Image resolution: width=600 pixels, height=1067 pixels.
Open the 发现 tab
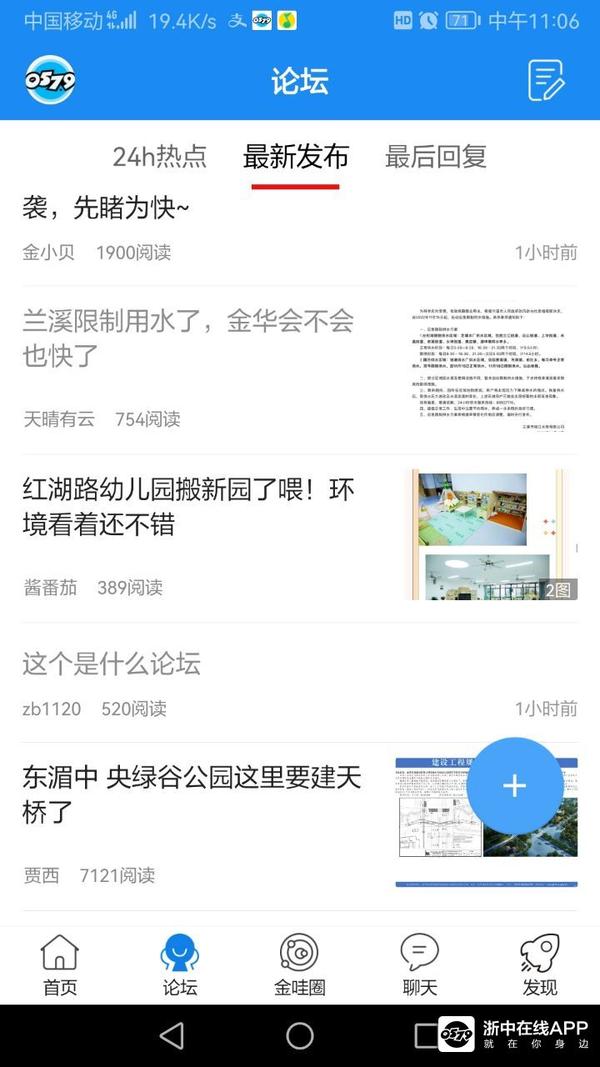(x=540, y=966)
